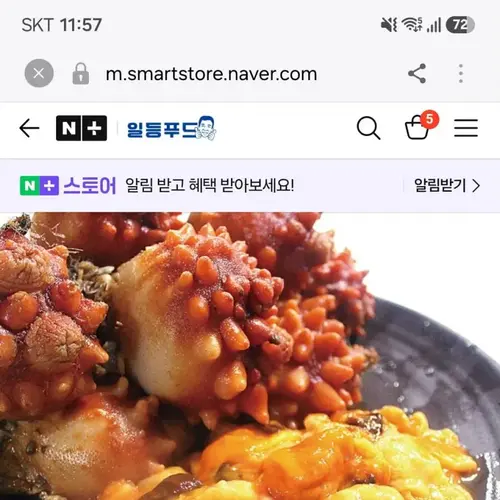
Task: Close the browser tab with the X button
Action: click(39, 73)
